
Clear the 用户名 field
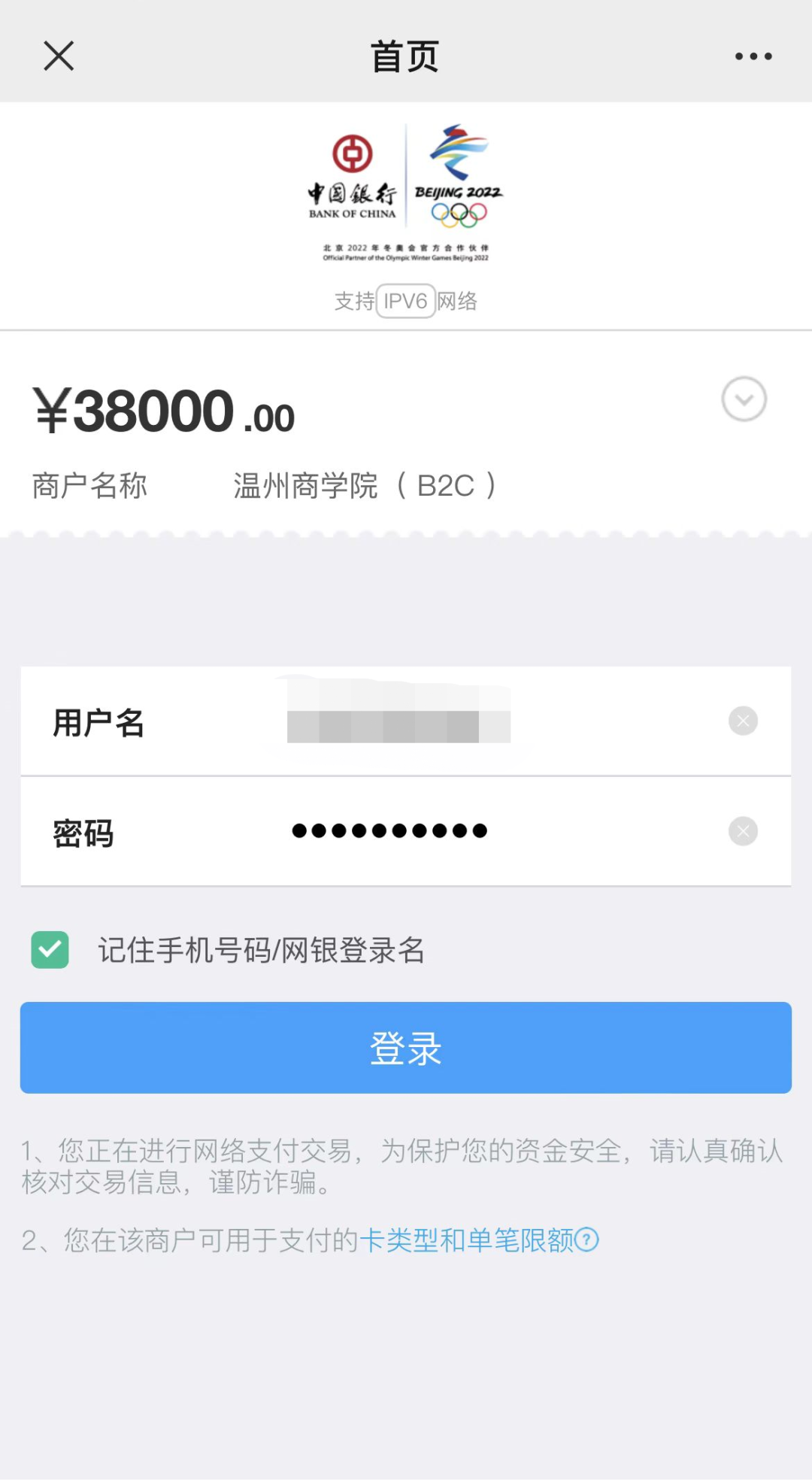coord(743,721)
